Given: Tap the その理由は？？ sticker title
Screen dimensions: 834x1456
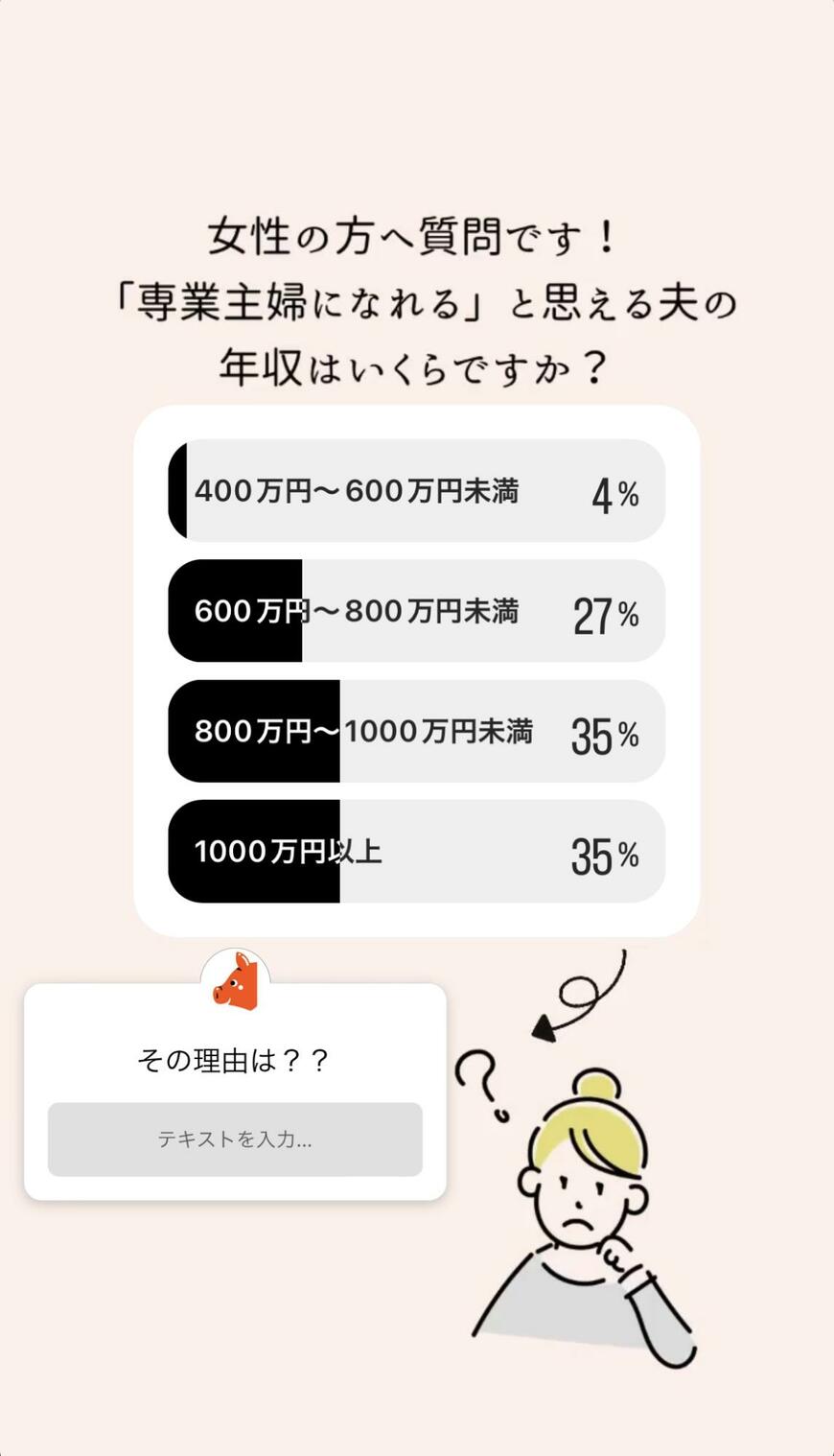Looking at the screenshot, I should tap(233, 1059).
